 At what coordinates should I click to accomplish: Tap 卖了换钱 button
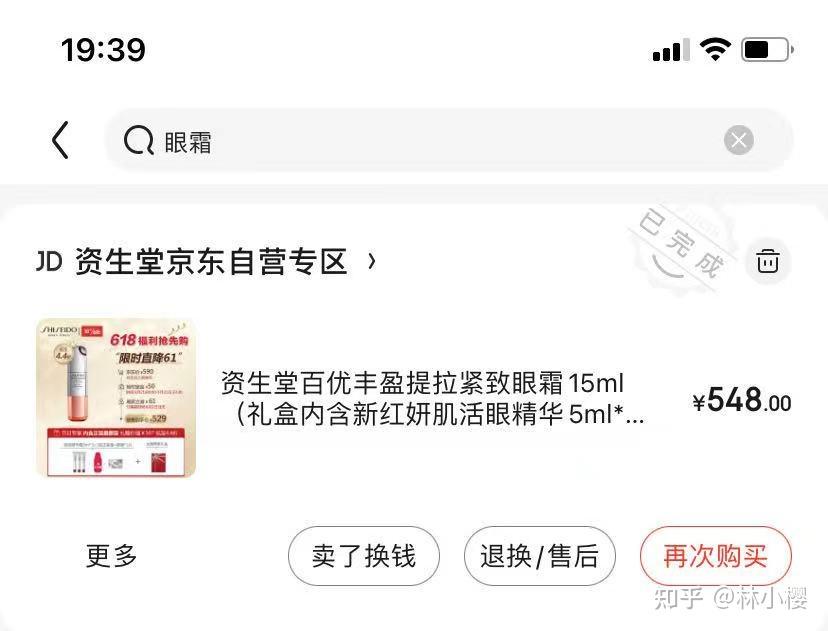(363, 556)
